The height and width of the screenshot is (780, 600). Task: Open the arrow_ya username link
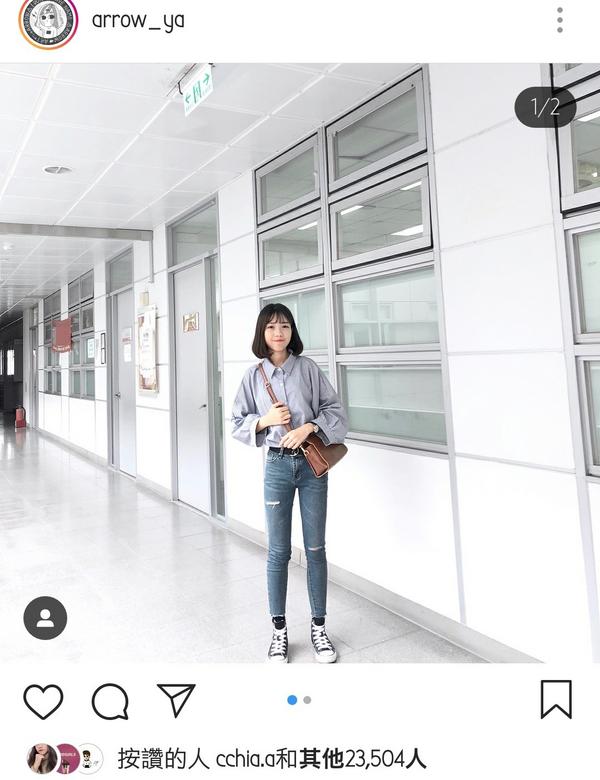pos(138,20)
